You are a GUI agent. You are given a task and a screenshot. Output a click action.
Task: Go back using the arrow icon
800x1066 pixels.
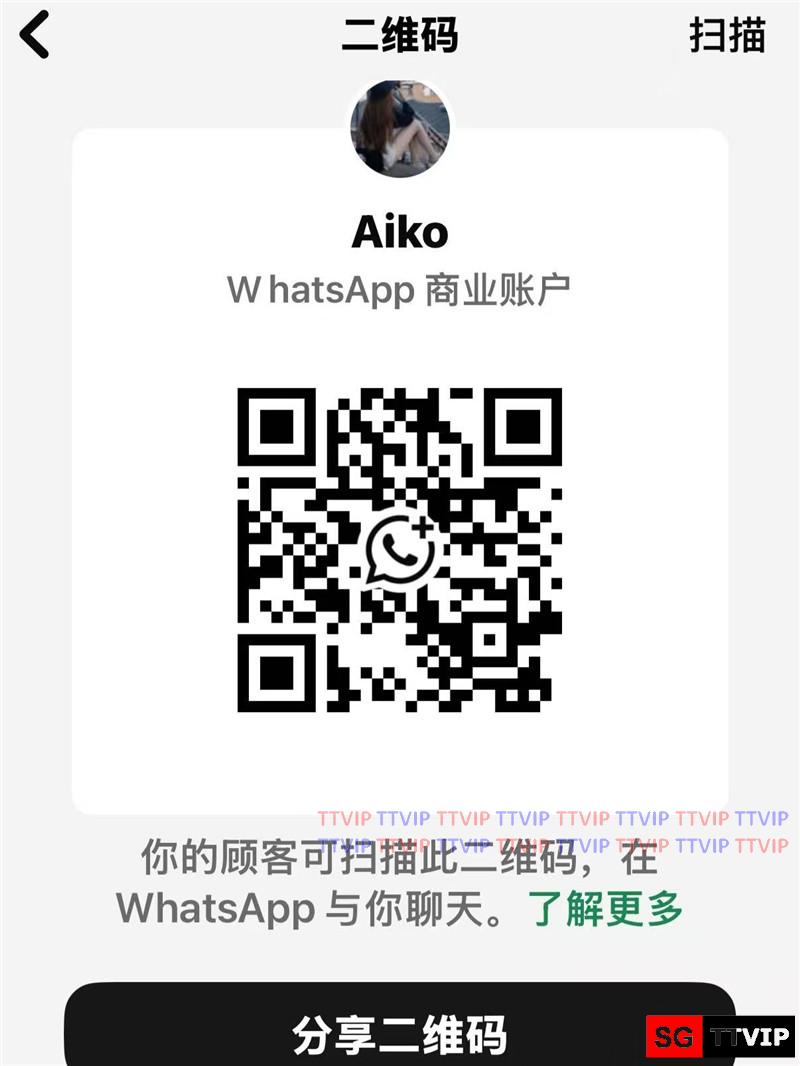(35, 35)
